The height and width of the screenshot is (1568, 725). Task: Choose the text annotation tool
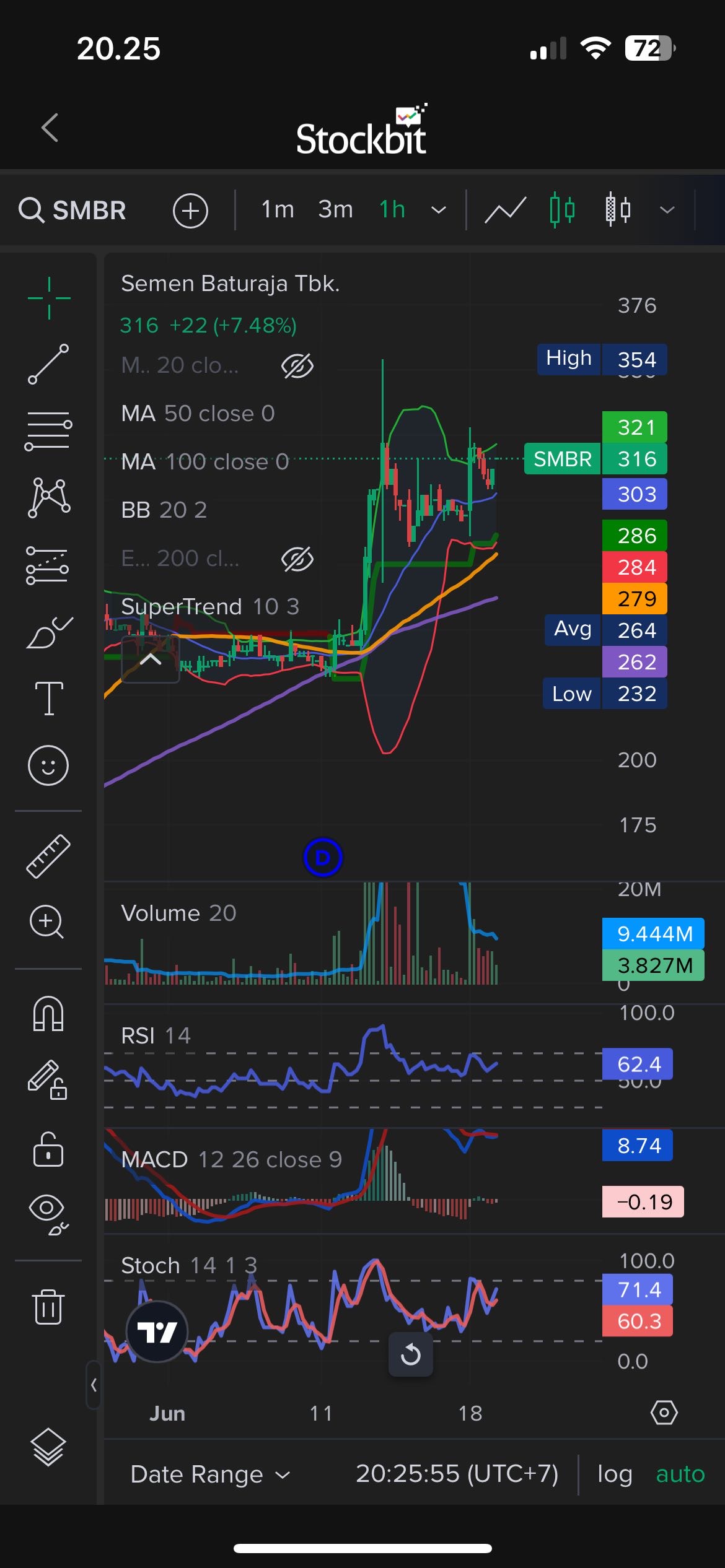(x=49, y=698)
